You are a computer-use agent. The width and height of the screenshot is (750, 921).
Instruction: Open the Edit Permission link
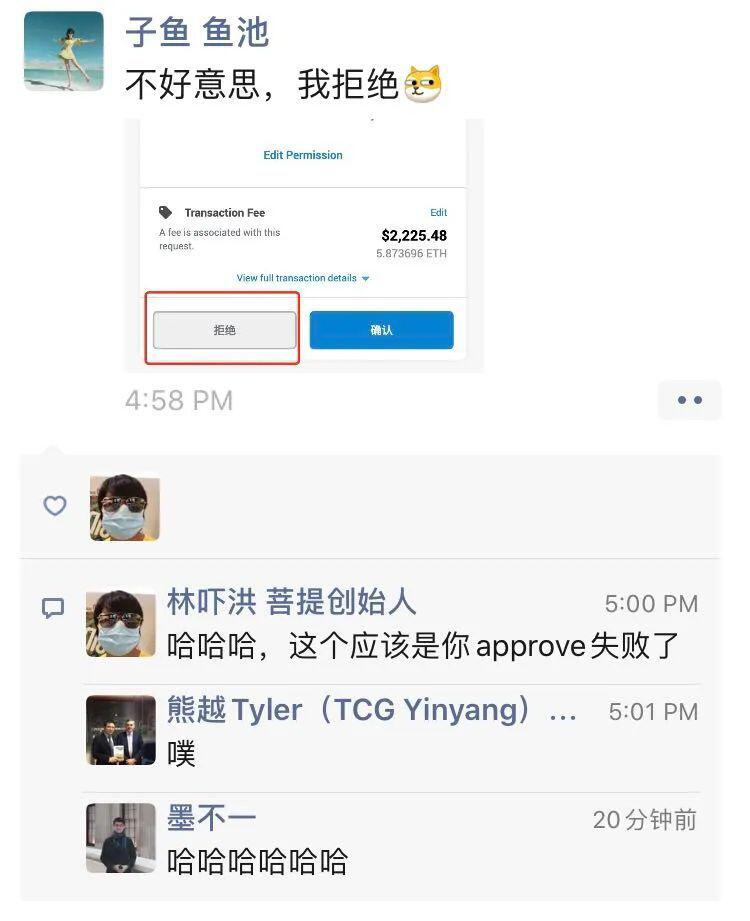coord(303,155)
